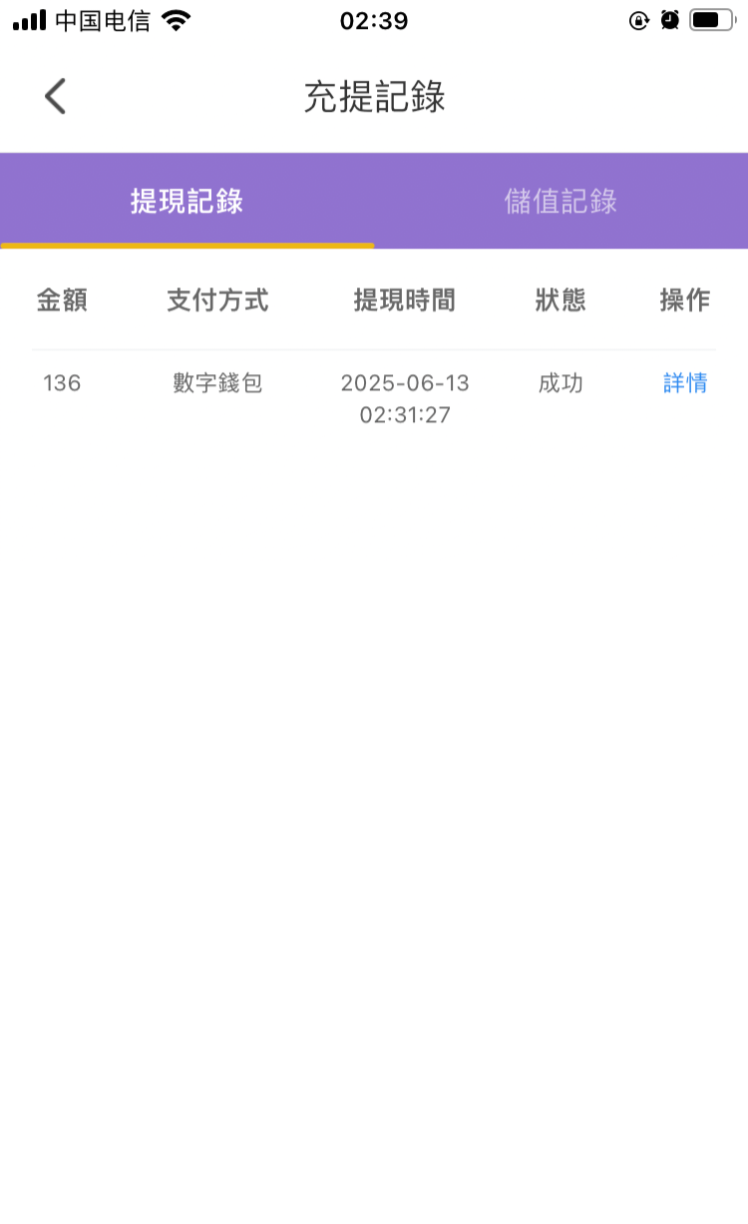The height and width of the screenshot is (1224, 748).
Task: Open 詳情 for the 136 withdrawal
Action: (x=685, y=383)
